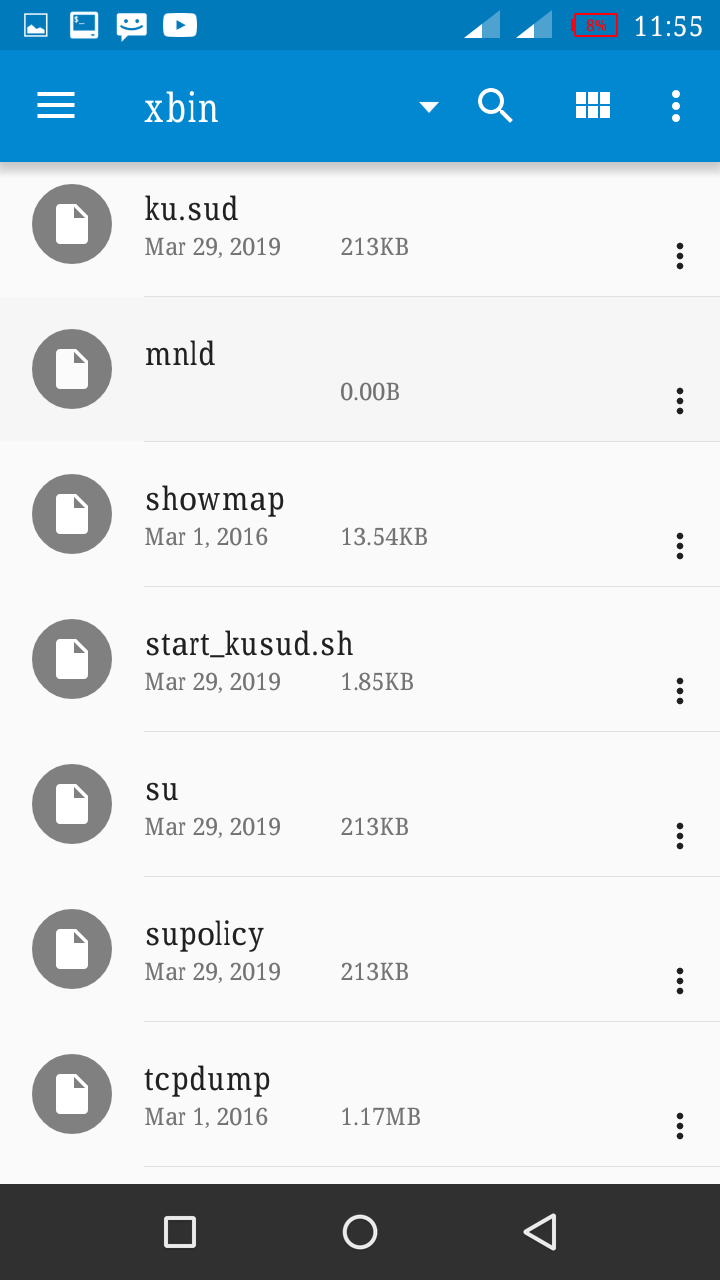720x1280 pixels.
Task: Open the supolicy file
Action: (360, 950)
